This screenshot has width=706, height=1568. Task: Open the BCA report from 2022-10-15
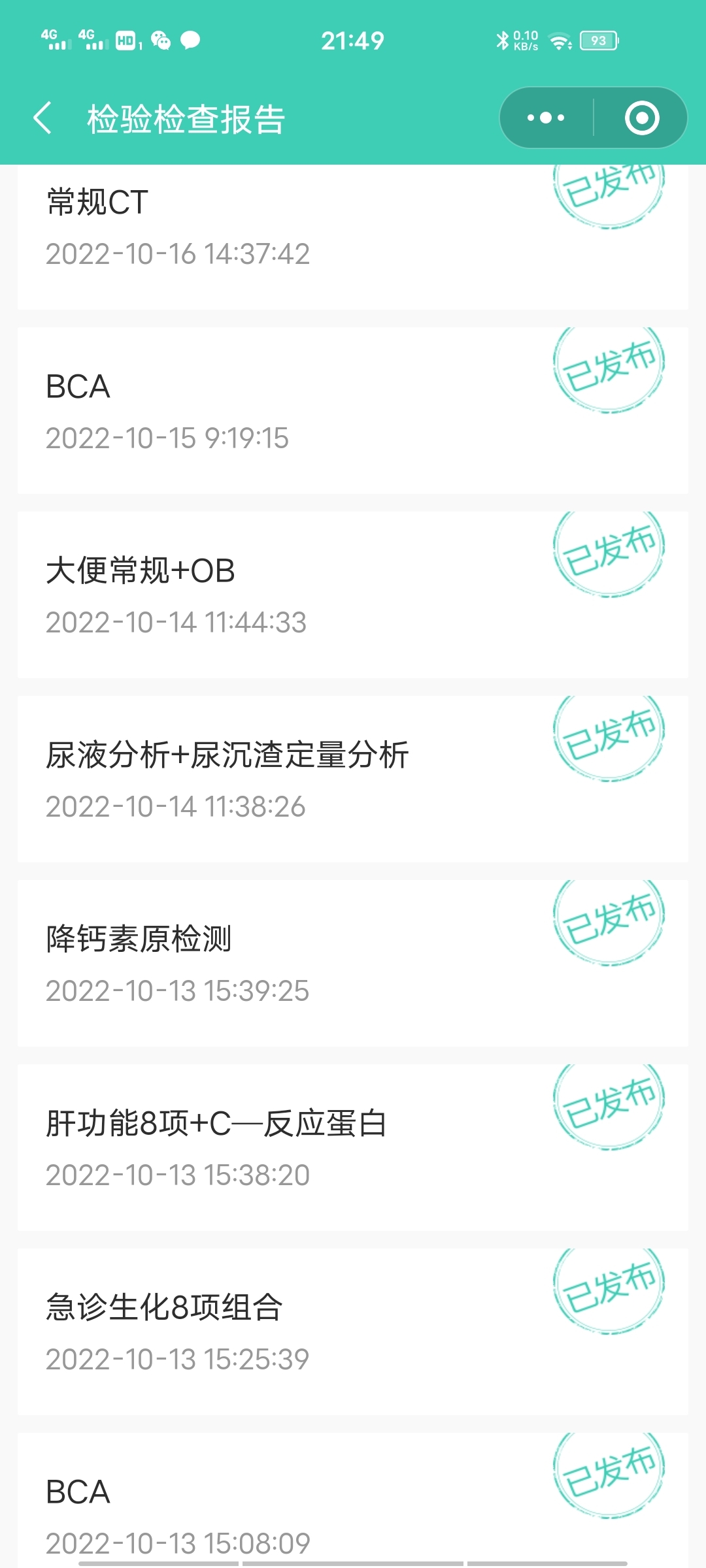click(353, 410)
